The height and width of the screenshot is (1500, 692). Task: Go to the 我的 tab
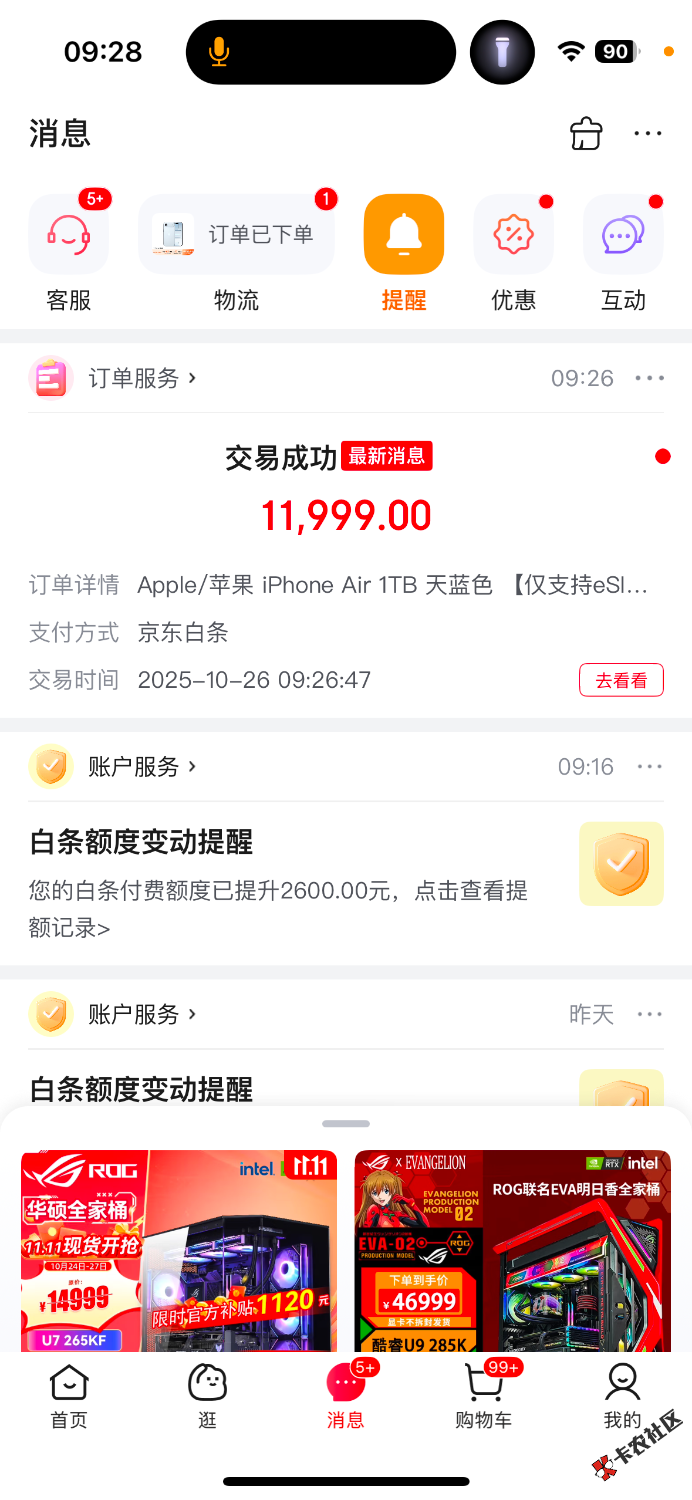click(x=622, y=1397)
